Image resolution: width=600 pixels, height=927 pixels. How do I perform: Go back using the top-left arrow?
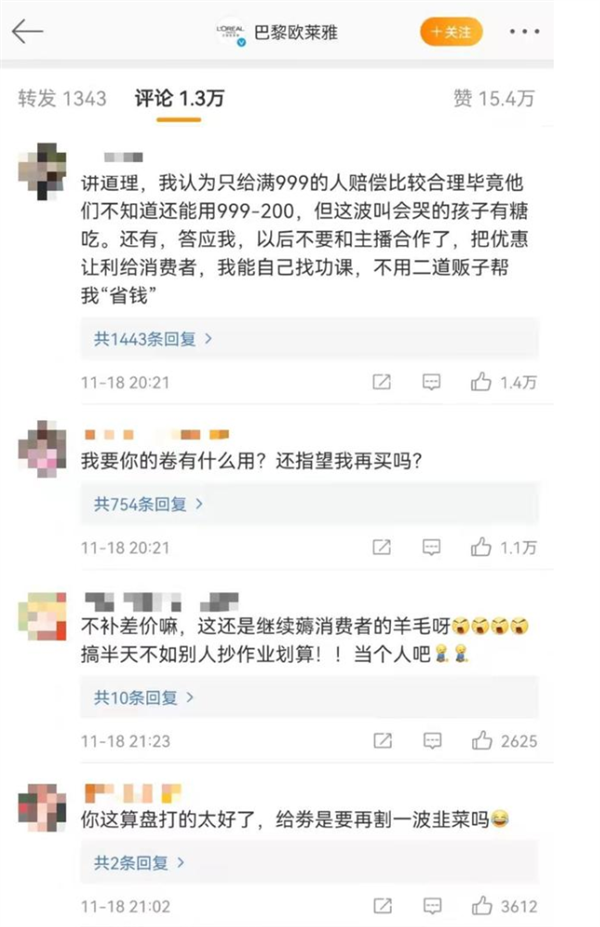pos(27,31)
